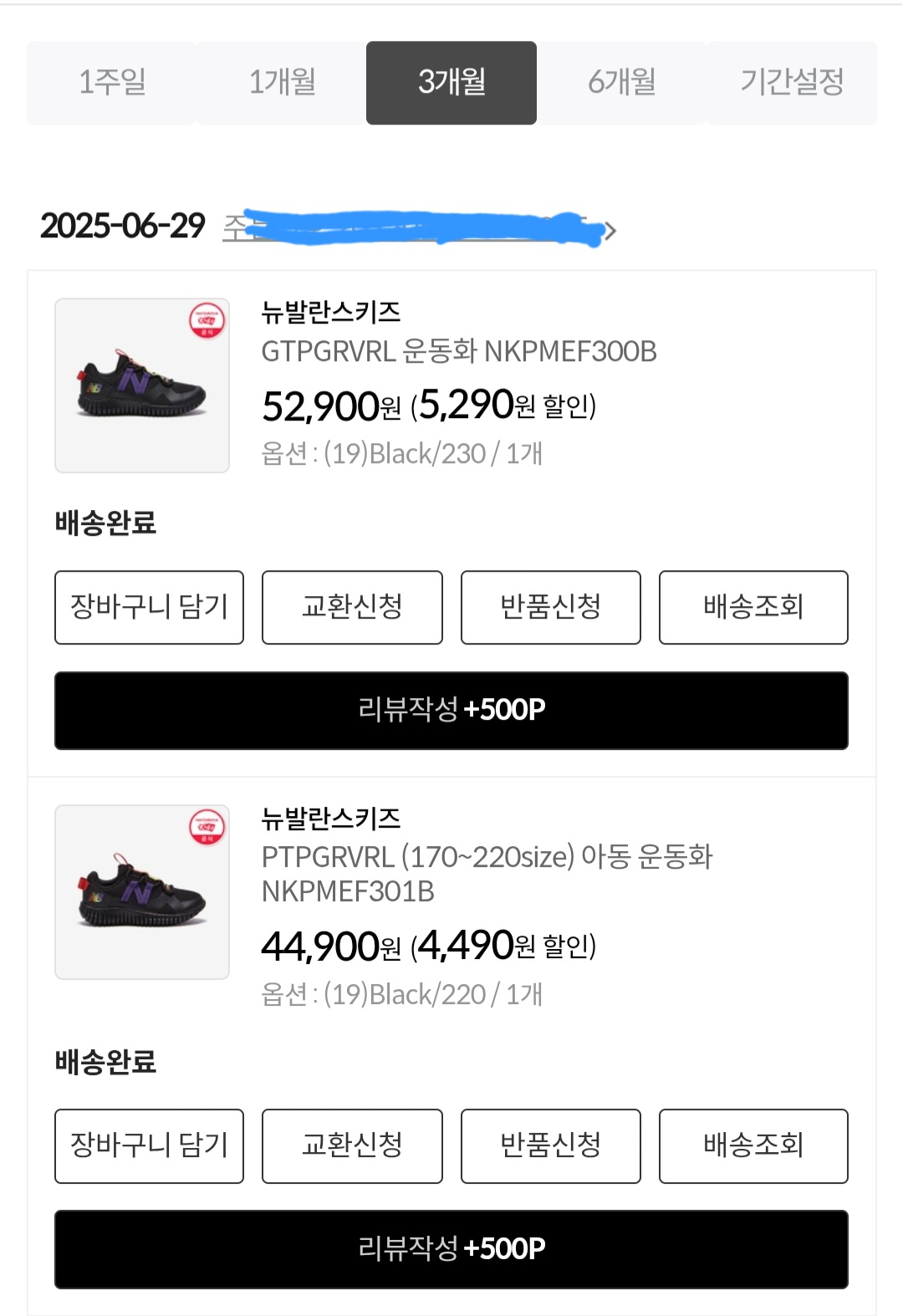
Task: Check delivery status of the second order
Action: point(752,1146)
